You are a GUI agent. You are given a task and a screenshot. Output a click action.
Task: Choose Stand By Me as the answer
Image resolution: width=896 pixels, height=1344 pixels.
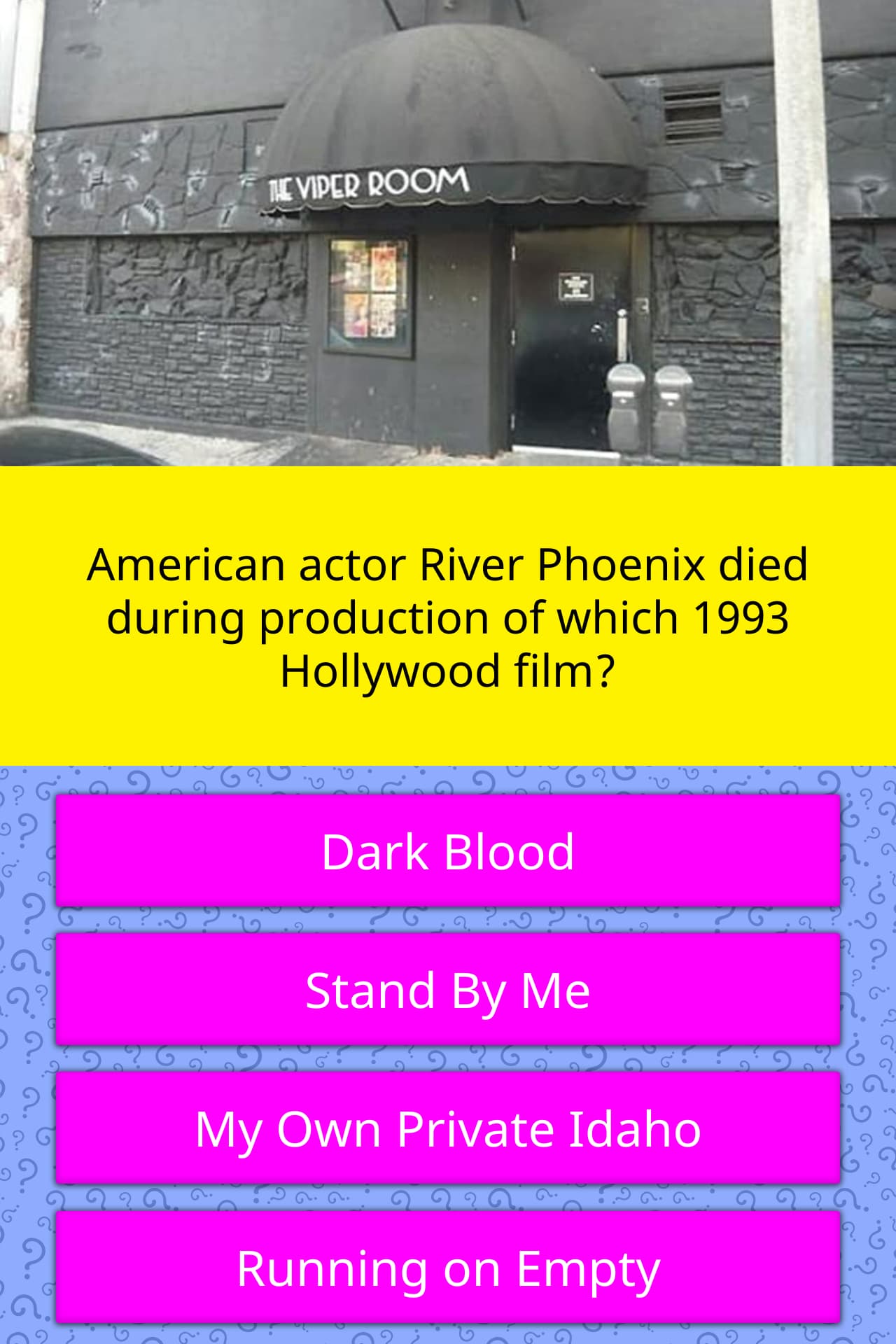coord(448,990)
